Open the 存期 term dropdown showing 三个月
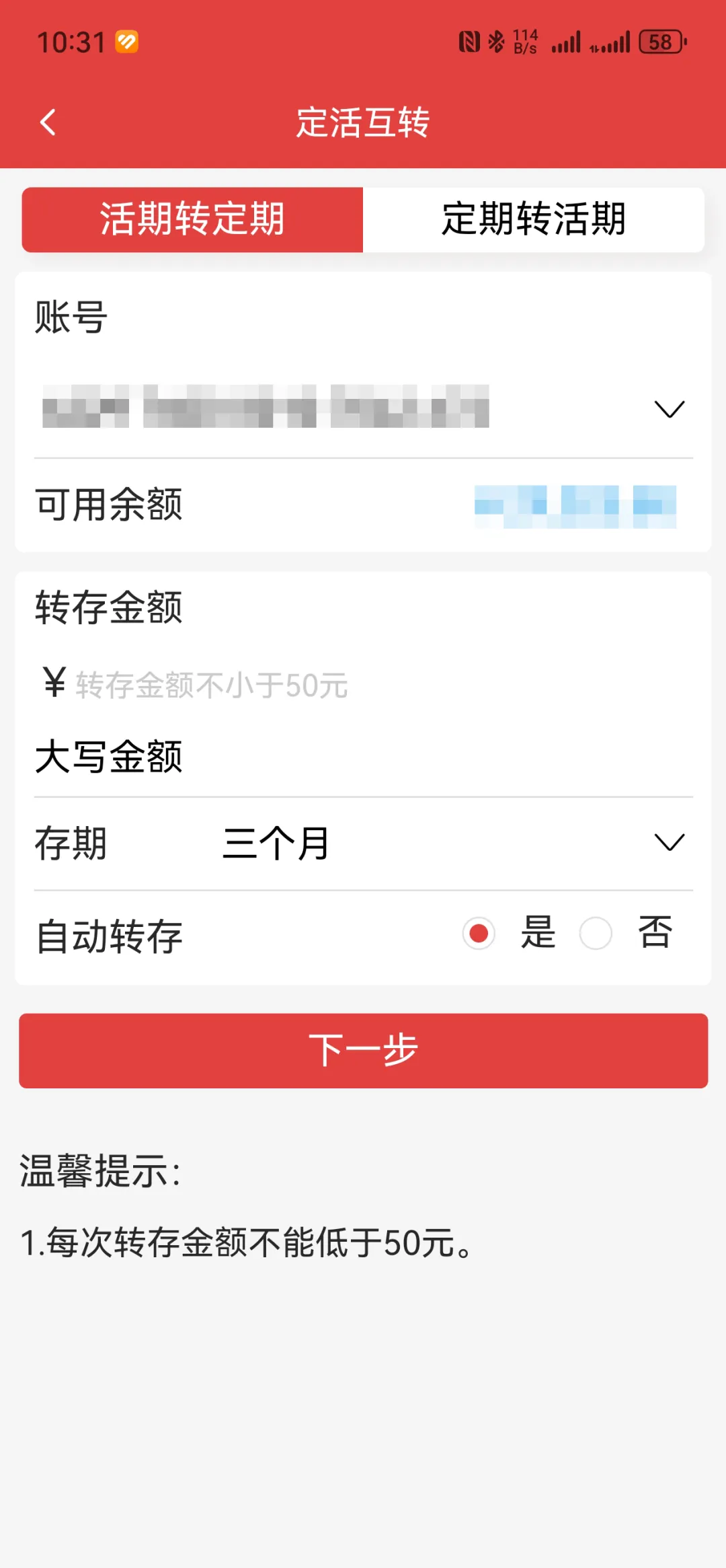726x1568 pixels. point(364,844)
